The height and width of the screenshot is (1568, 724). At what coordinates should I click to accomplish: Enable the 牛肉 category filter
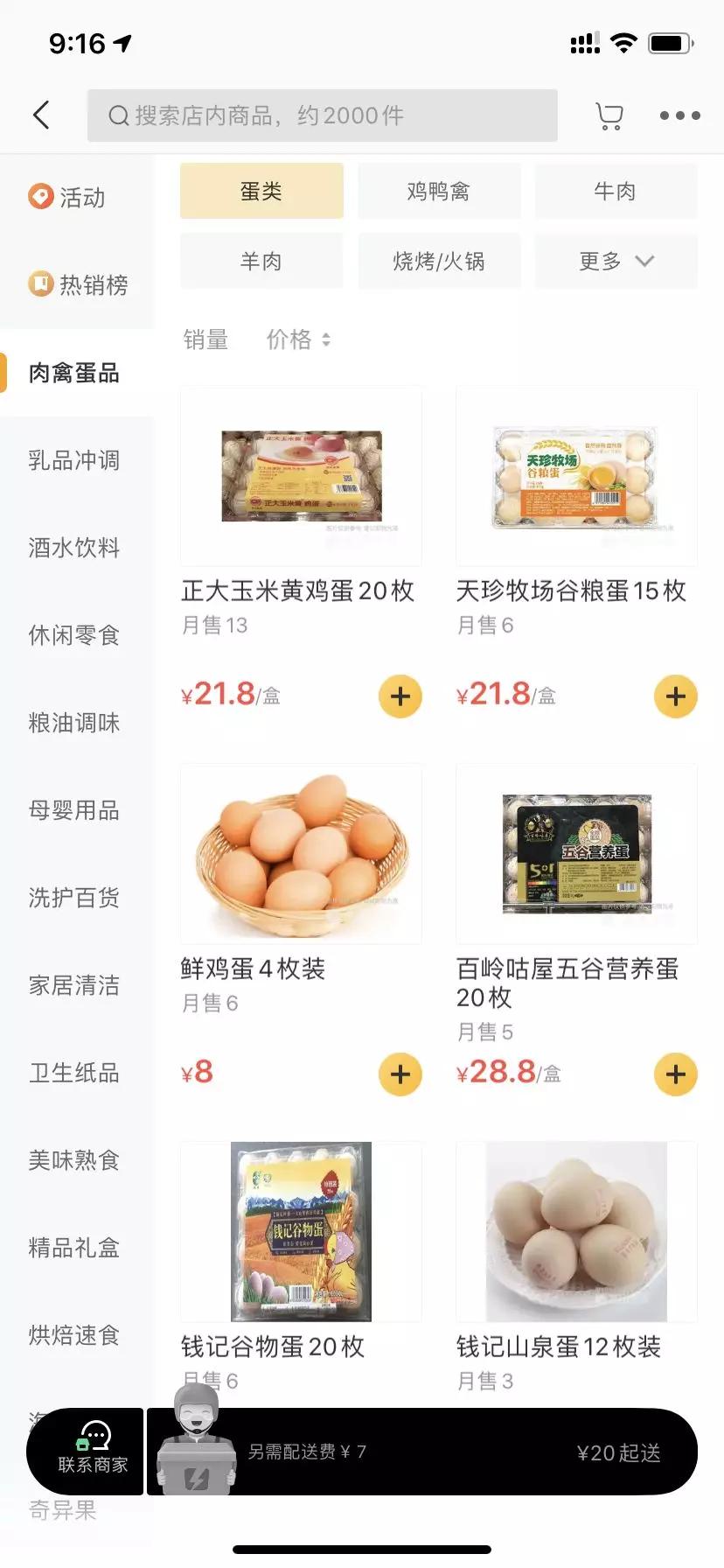coord(616,191)
